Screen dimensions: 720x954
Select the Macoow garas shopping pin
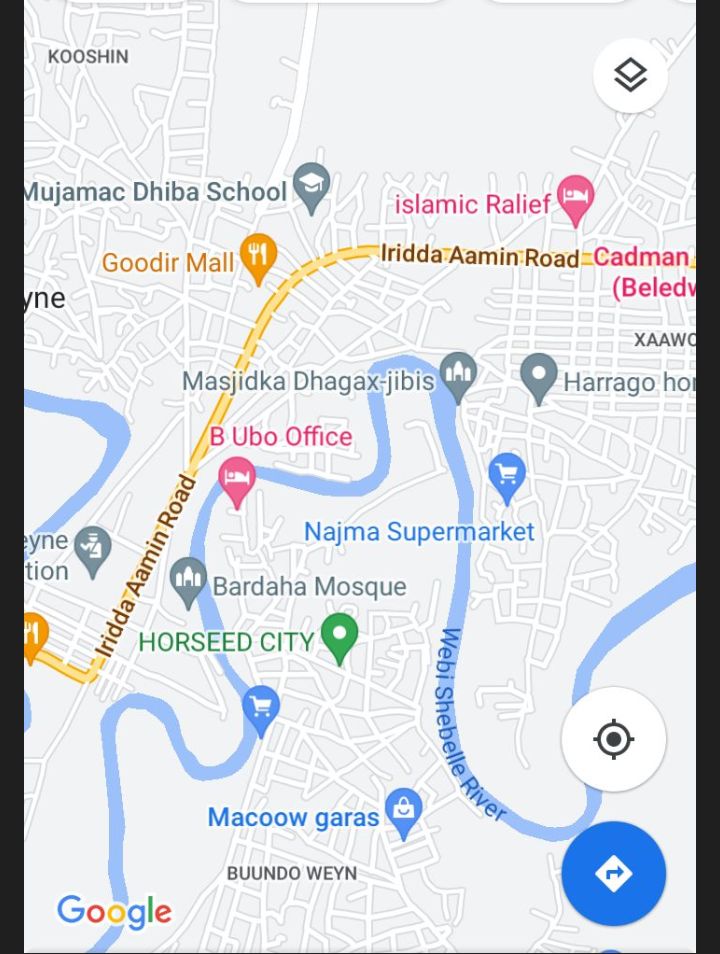[x=404, y=811]
